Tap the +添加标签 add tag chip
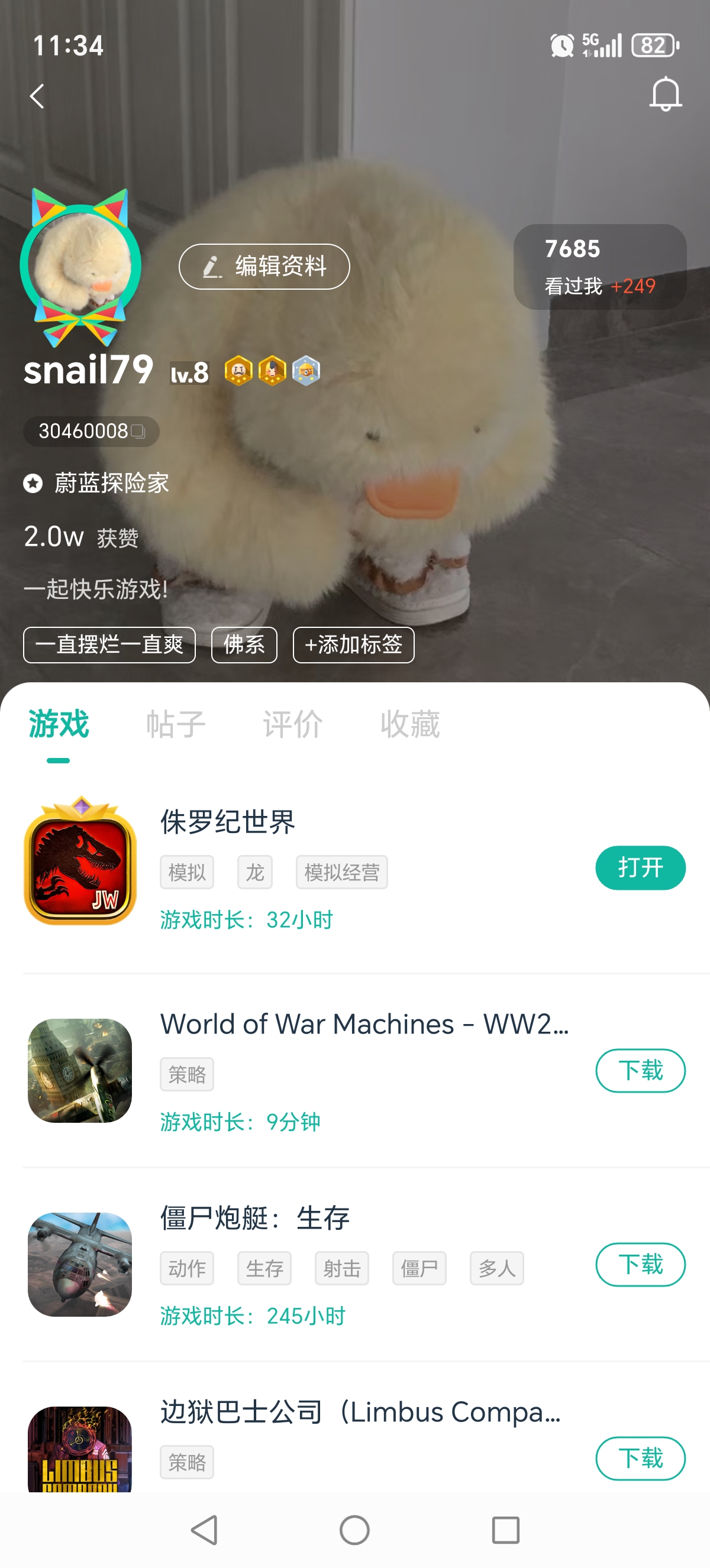Screen dimensions: 710x1568 pos(353,644)
